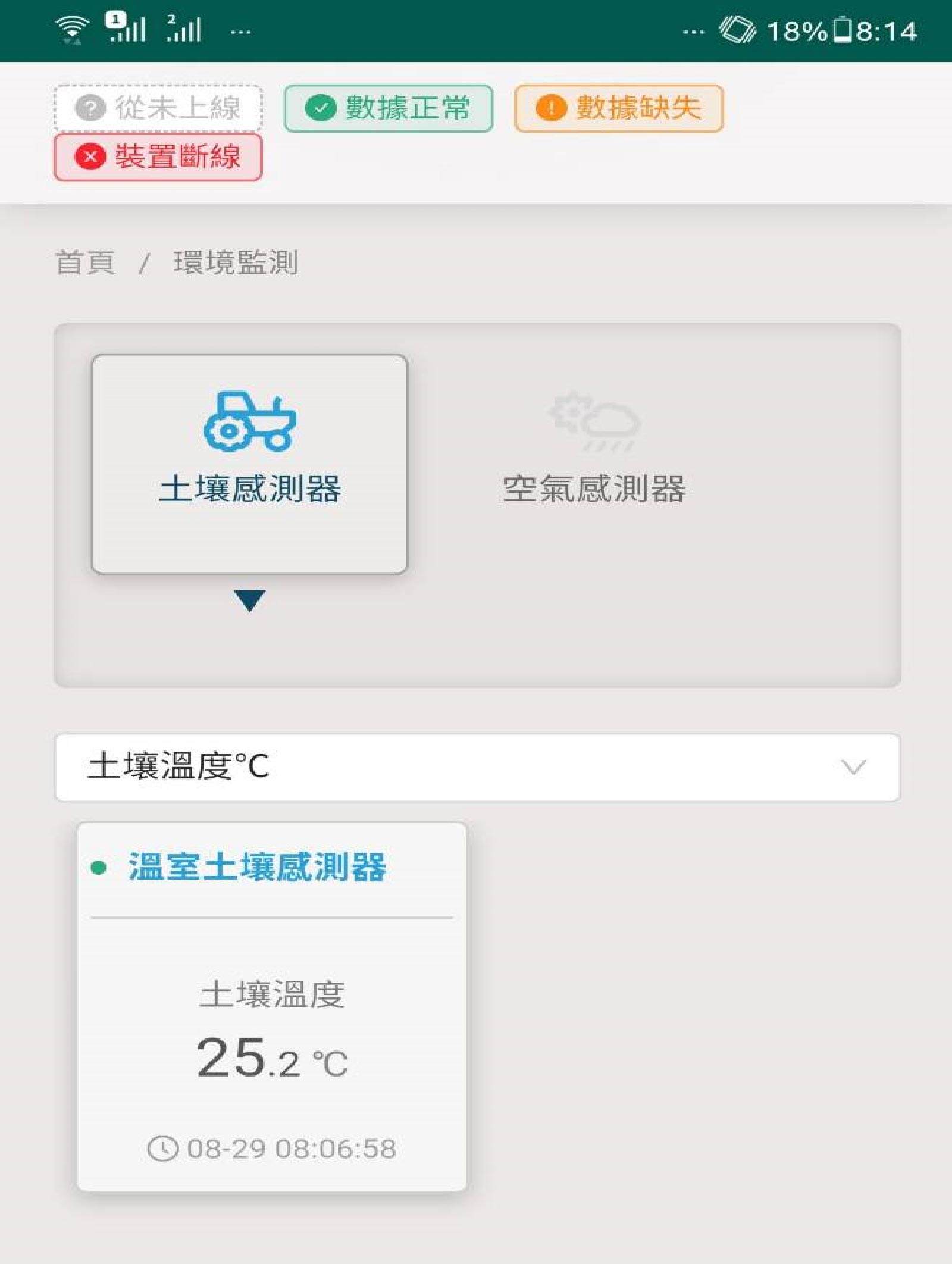Go to 首頁 via breadcrumb
This screenshot has width=952, height=1264.
pyautogui.click(x=85, y=262)
